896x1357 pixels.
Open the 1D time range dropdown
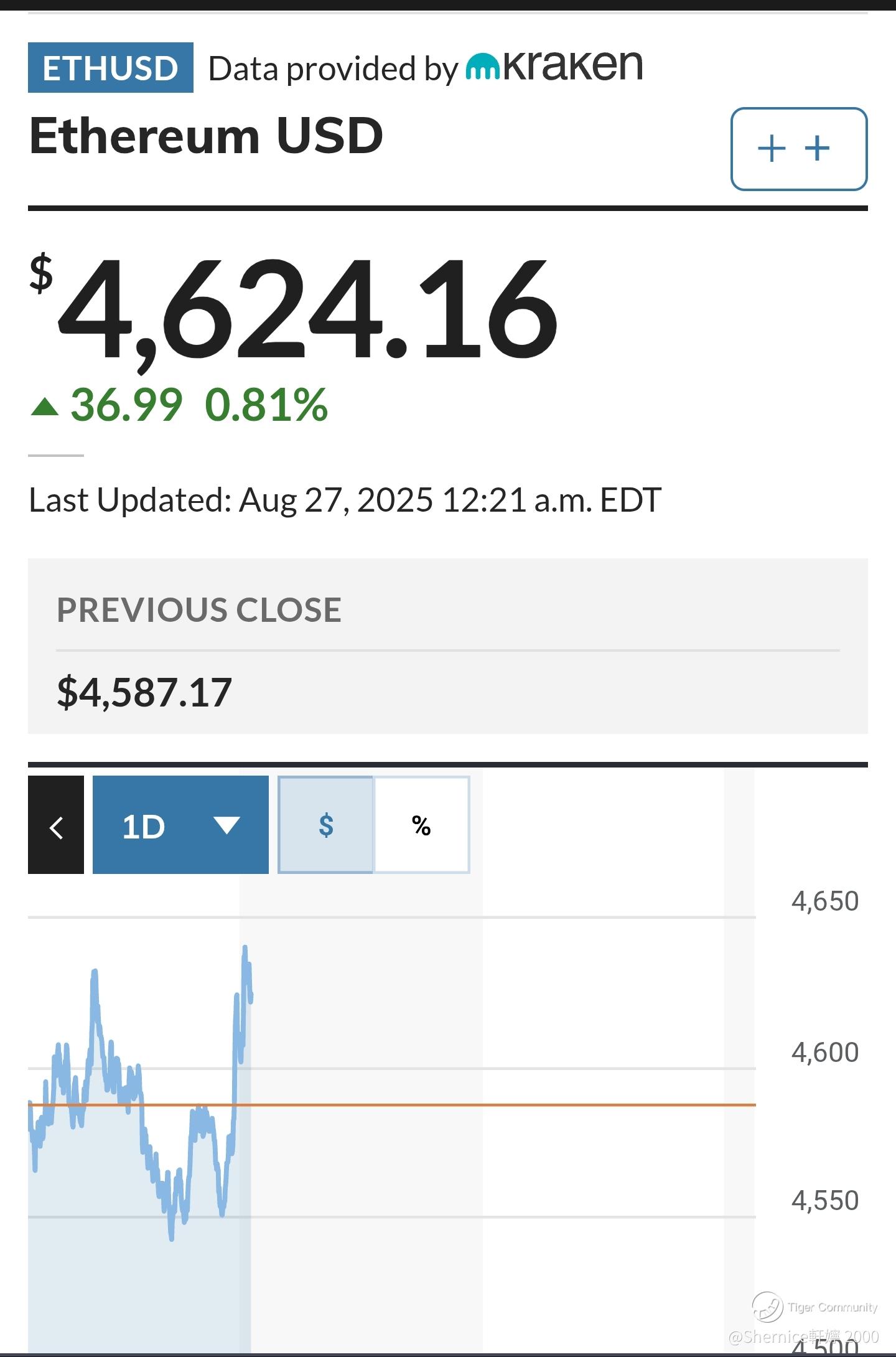pyautogui.click(x=180, y=825)
